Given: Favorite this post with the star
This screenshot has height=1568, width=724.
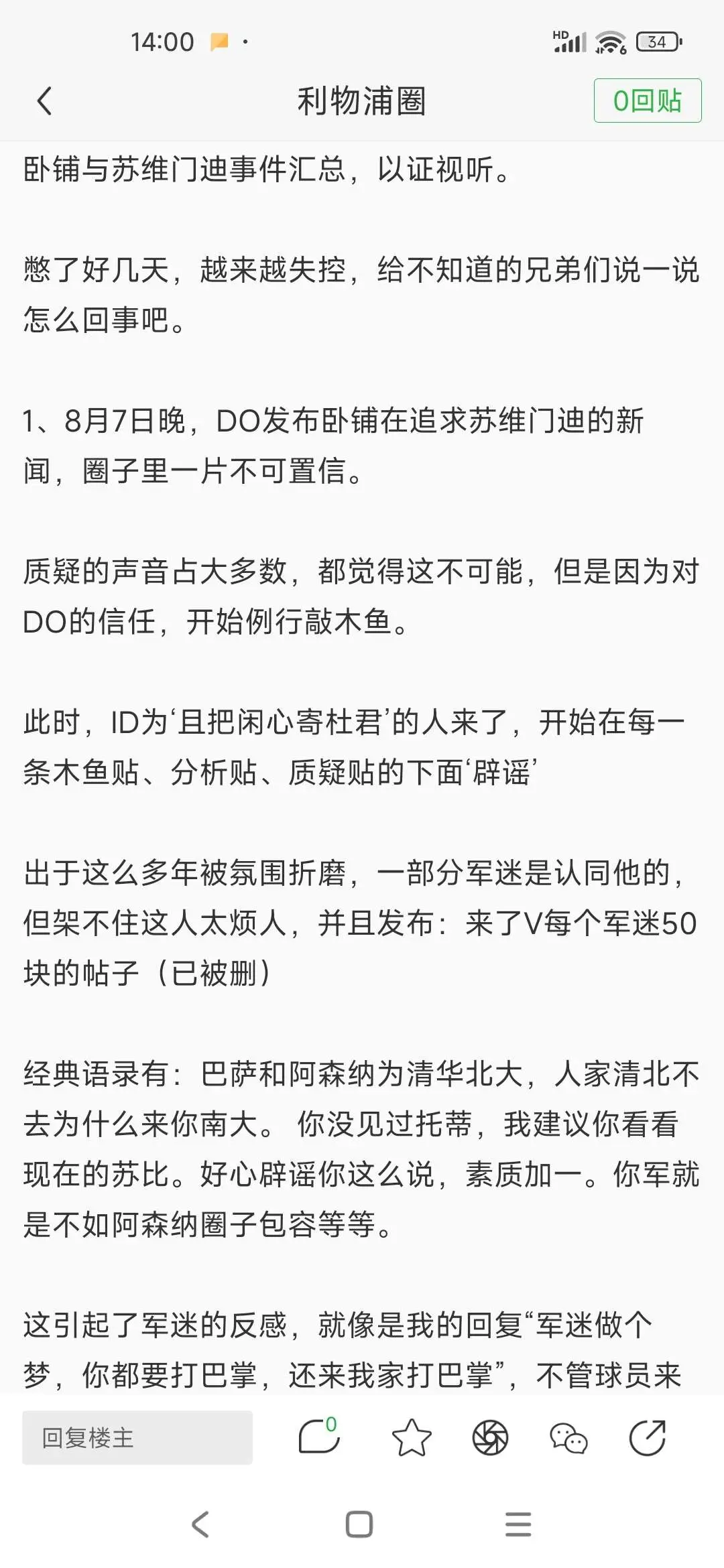Looking at the screenshot, I should [411, 1437].
